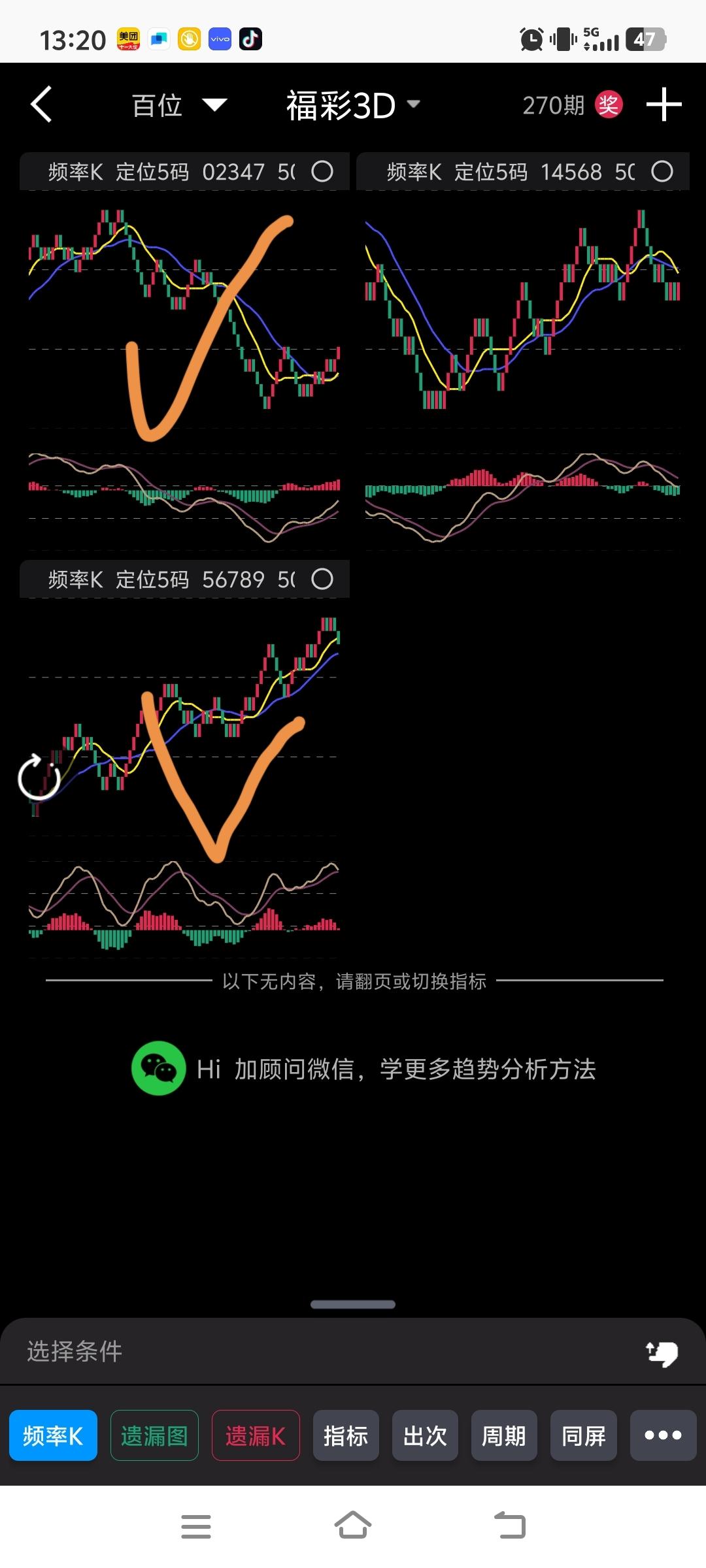Tap the red 奖 prize icon
Viewport: 706px width, 1568px height.
click(x=609, y=105)
